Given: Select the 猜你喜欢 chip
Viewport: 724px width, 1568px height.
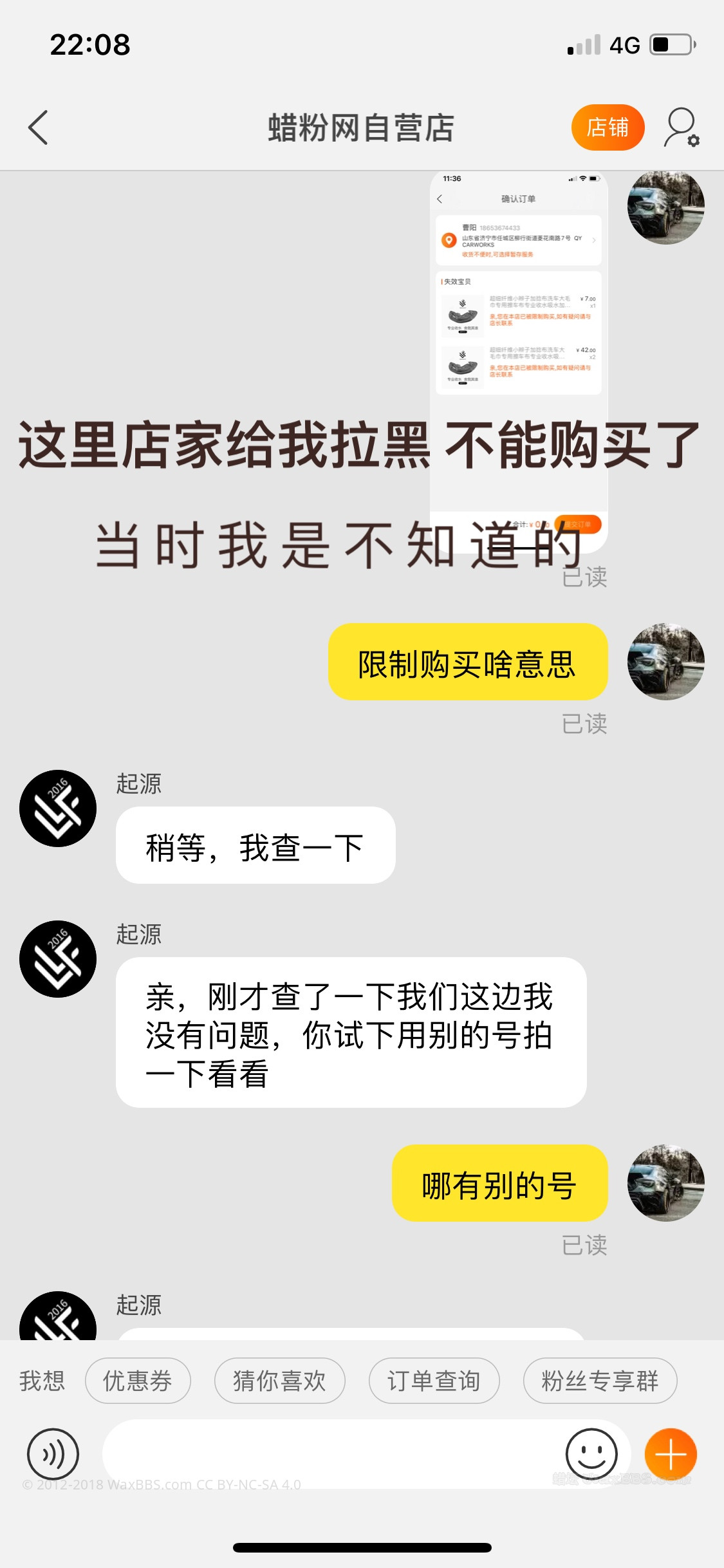Looking at the screenshot, I should pos(279,1381).
